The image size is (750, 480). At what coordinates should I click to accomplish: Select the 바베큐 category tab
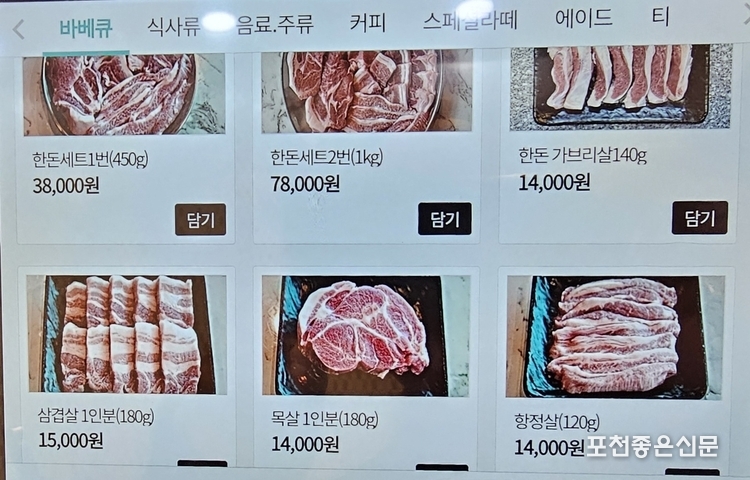(84, 25)
